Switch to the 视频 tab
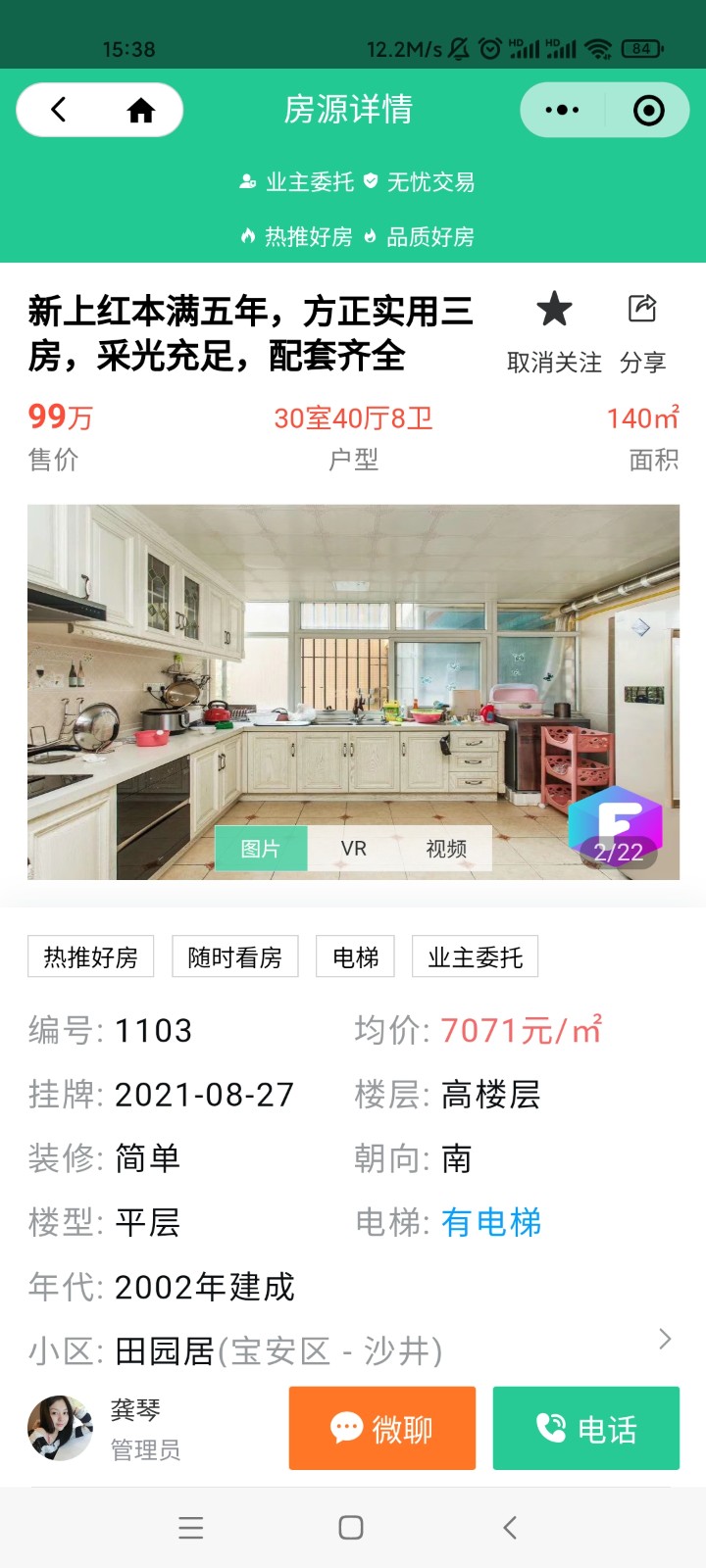The image size is (706, 1568). 446,849
